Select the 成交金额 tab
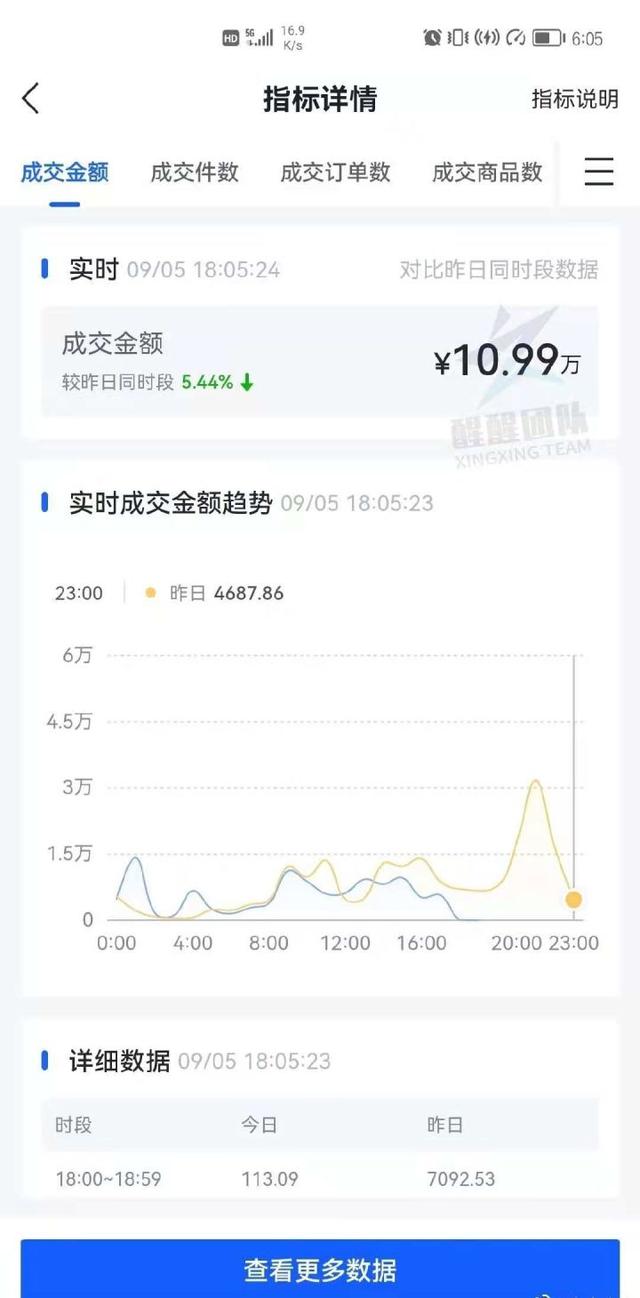The width and height of the screenshot is (640, 1298). tap(65, 172)
